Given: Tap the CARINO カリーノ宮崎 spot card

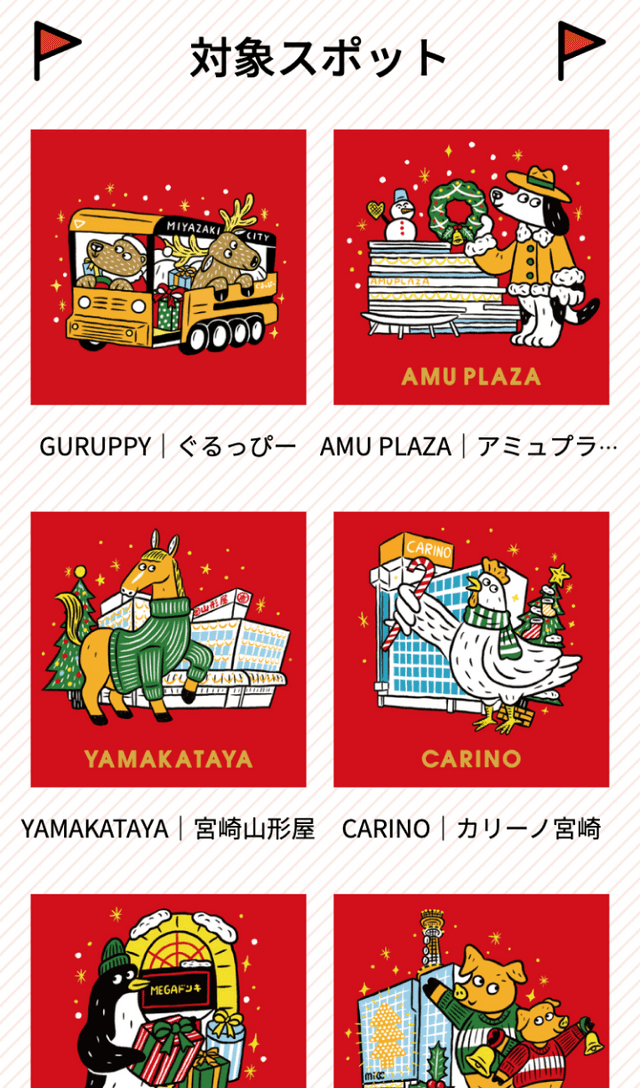Looking at the screenshot, I should [471, 649].
